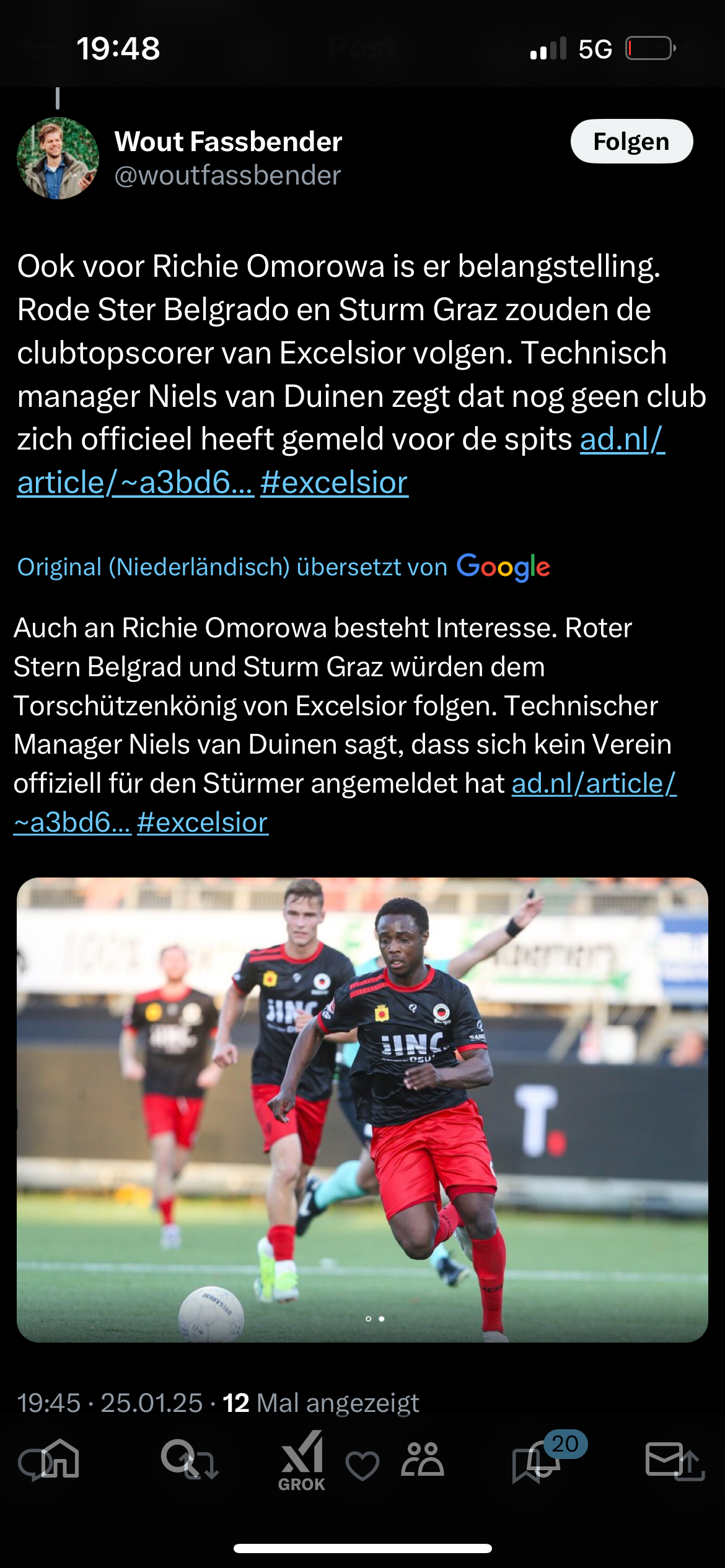Open the ad.nl/article link in the German translation
Viewport: 725px width, 1568px height.
pos(594,783)
